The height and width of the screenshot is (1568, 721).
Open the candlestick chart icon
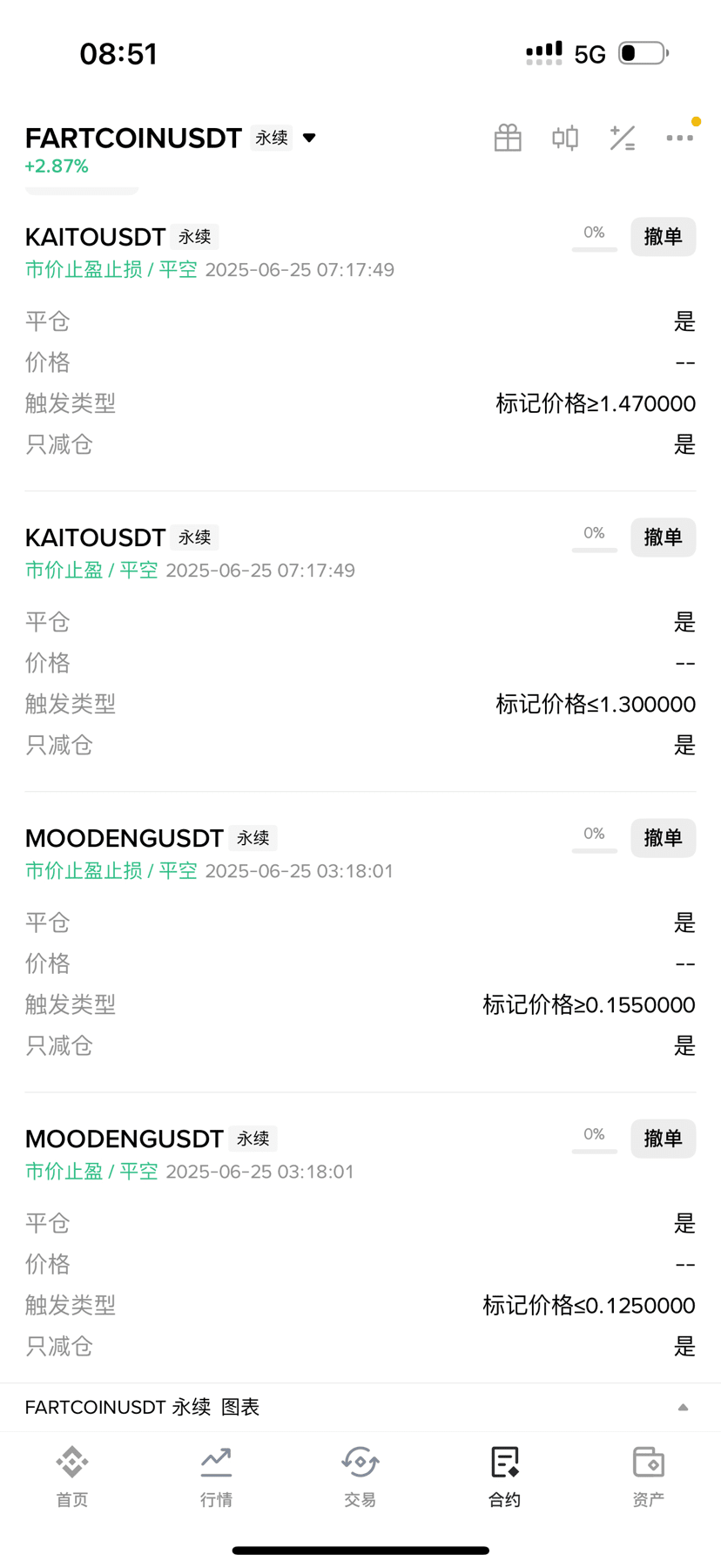point(565,138)
